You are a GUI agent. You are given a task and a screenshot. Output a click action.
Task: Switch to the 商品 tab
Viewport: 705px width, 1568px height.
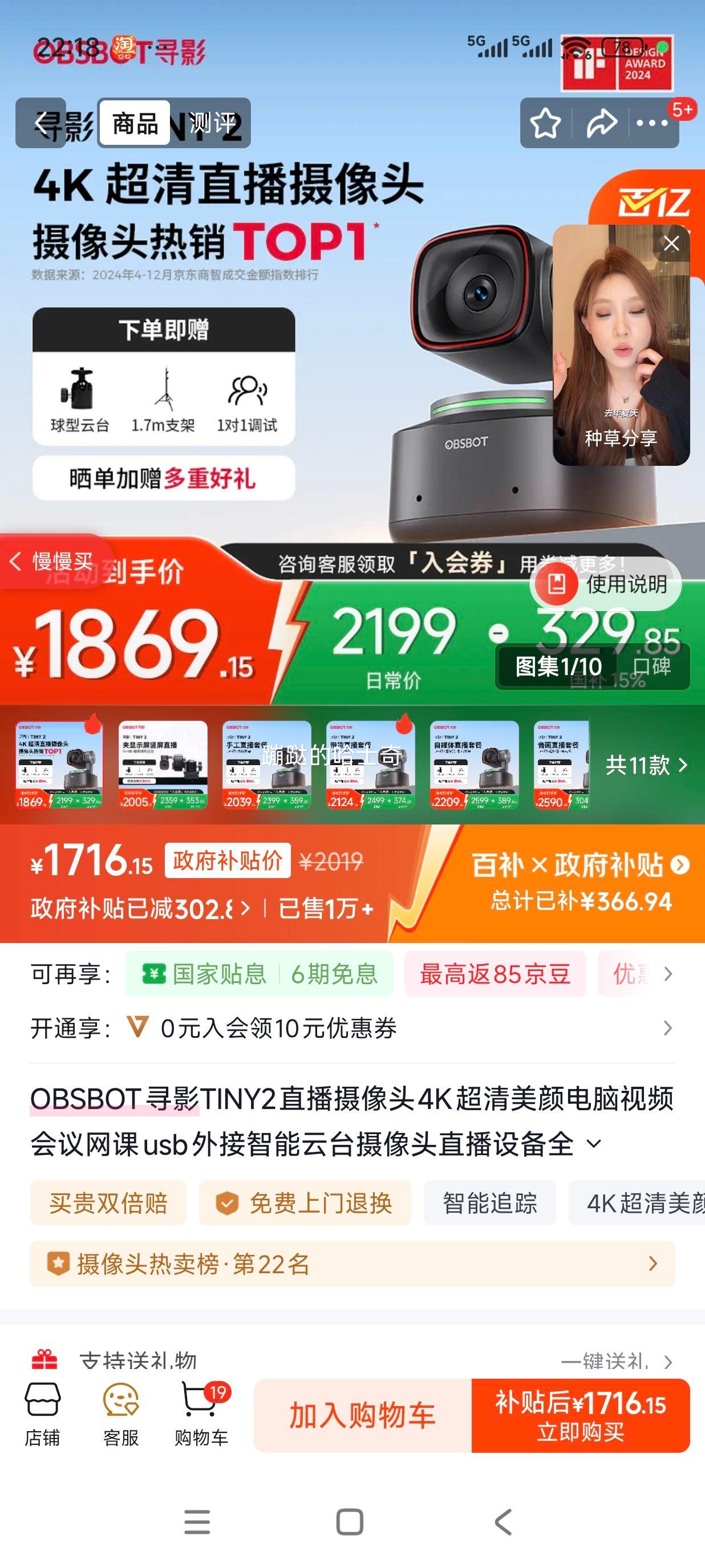133,124
